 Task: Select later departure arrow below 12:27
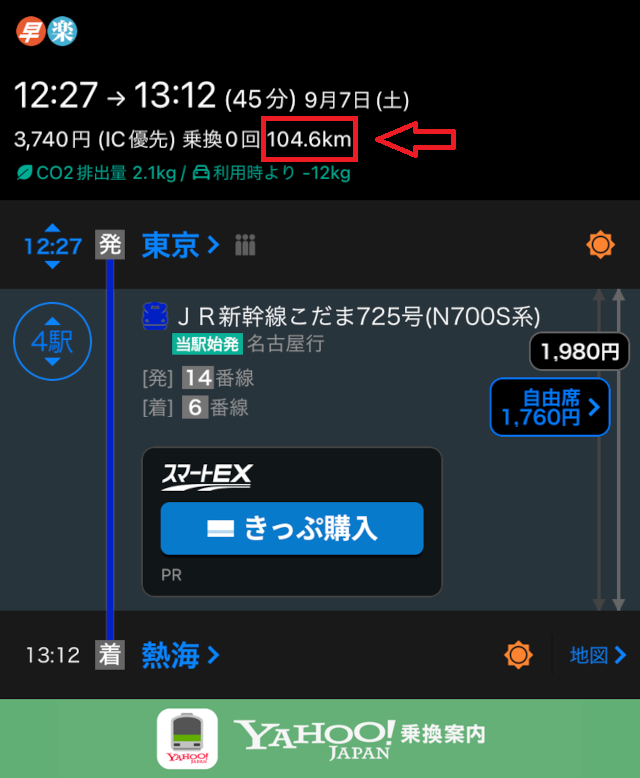(53, 264)
